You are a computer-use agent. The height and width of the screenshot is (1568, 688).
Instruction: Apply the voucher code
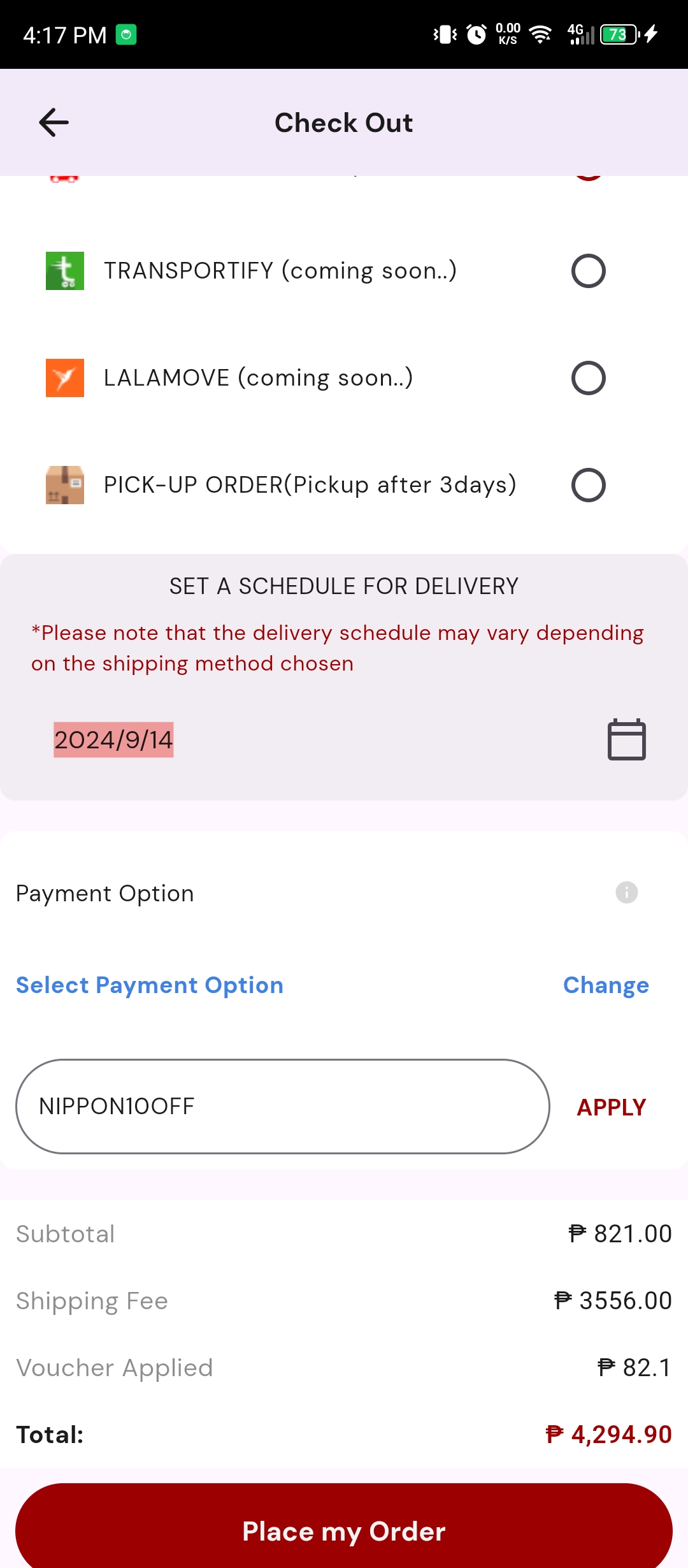coord(611,1107)
